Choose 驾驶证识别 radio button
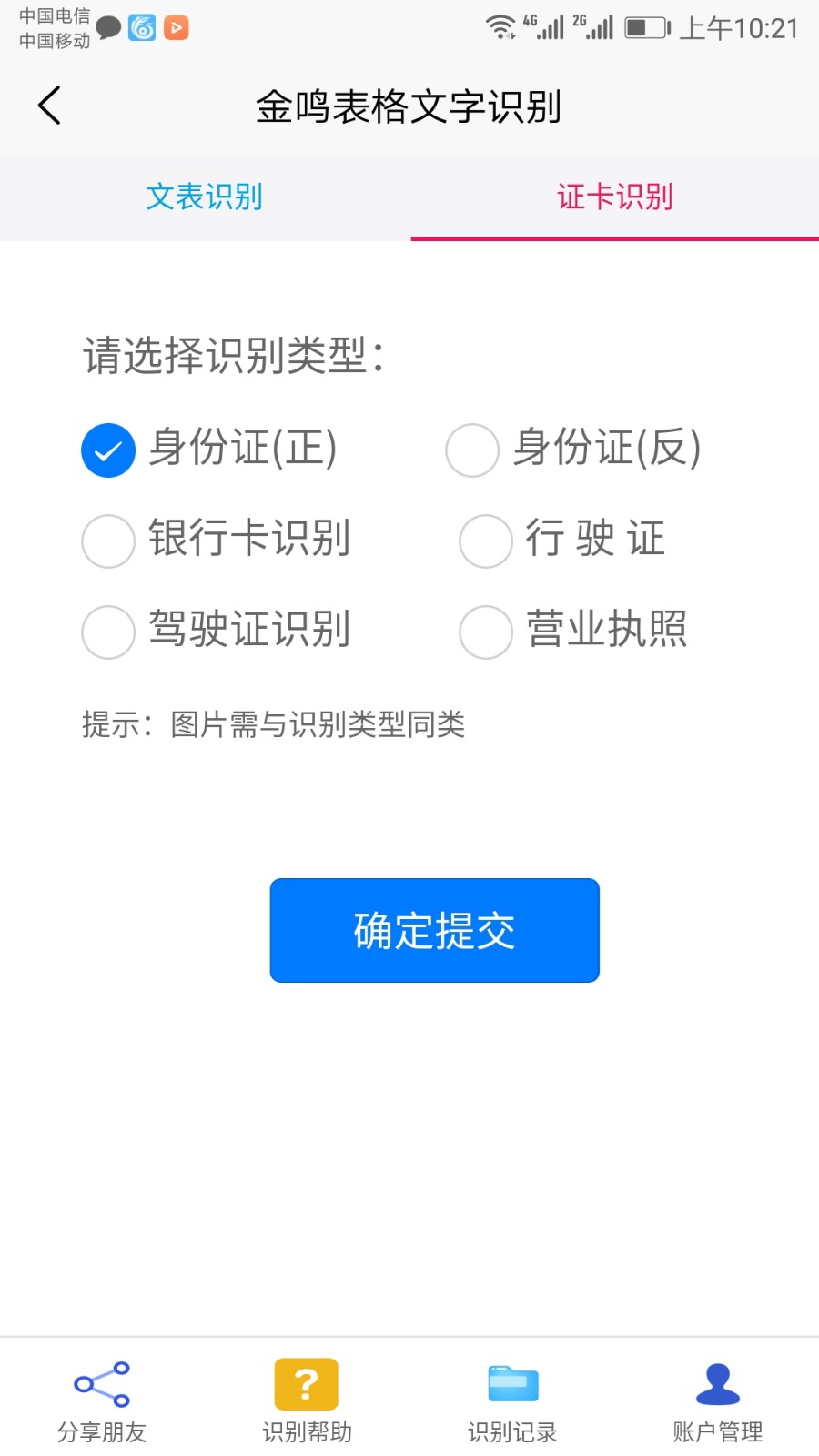Screen dimensions: 819x1456 coord(108,632)
